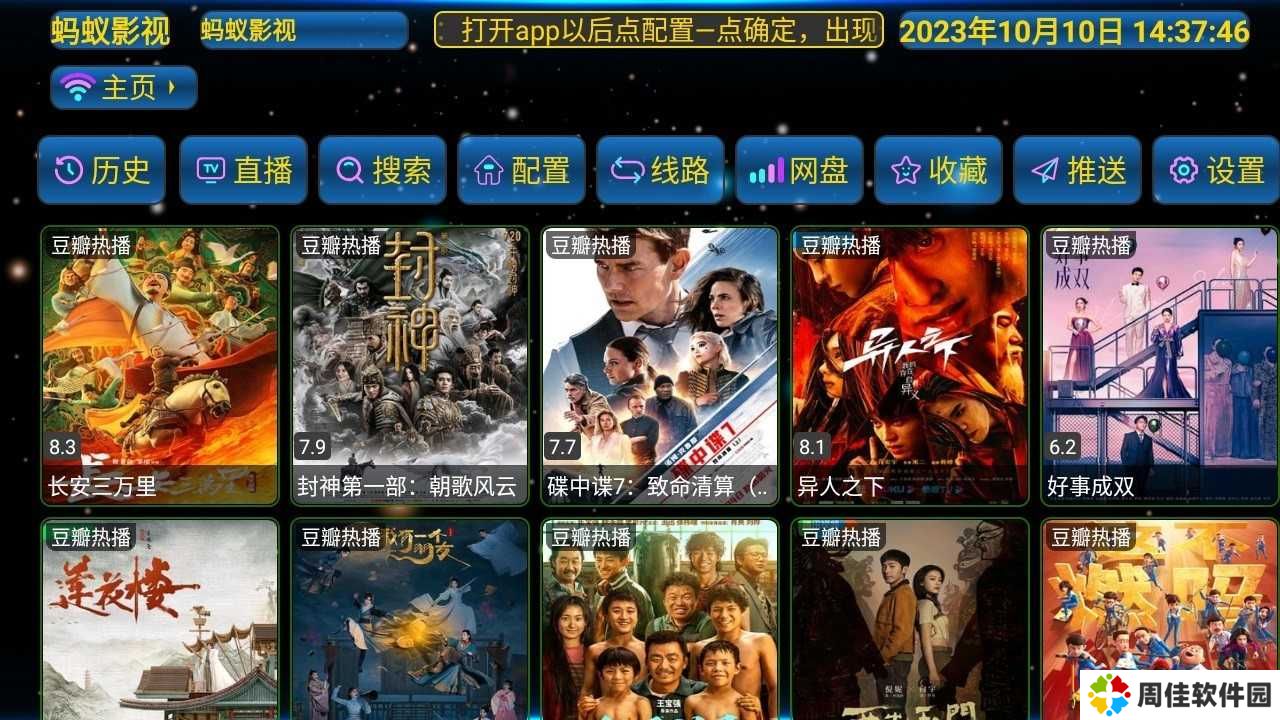Viewport: 1280px width, 720px height.
Task: Open 直播 live TV
Action: pyautogui.click(x=243, y=171)
